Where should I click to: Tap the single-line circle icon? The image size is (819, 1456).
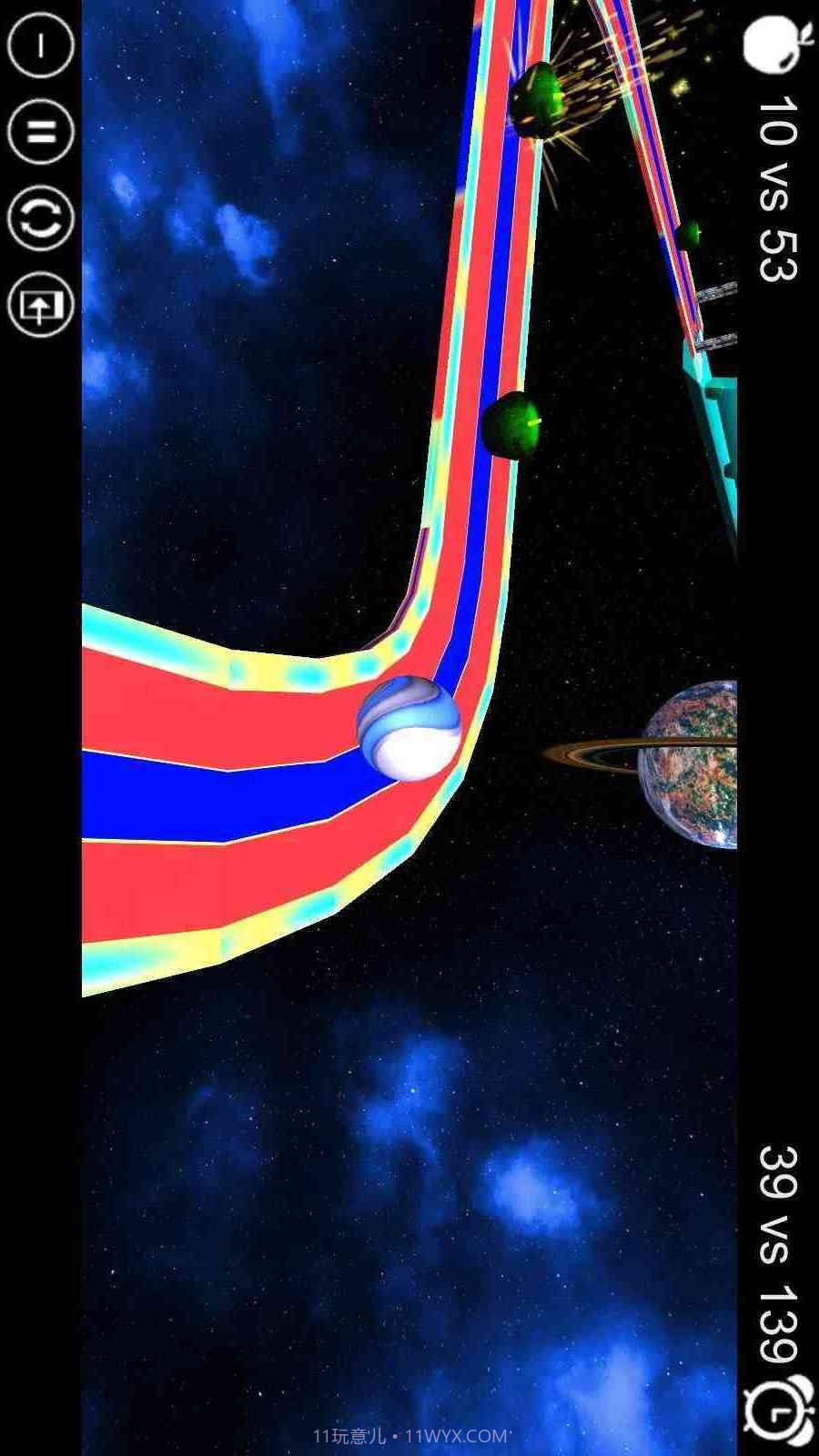click(40, 45)
